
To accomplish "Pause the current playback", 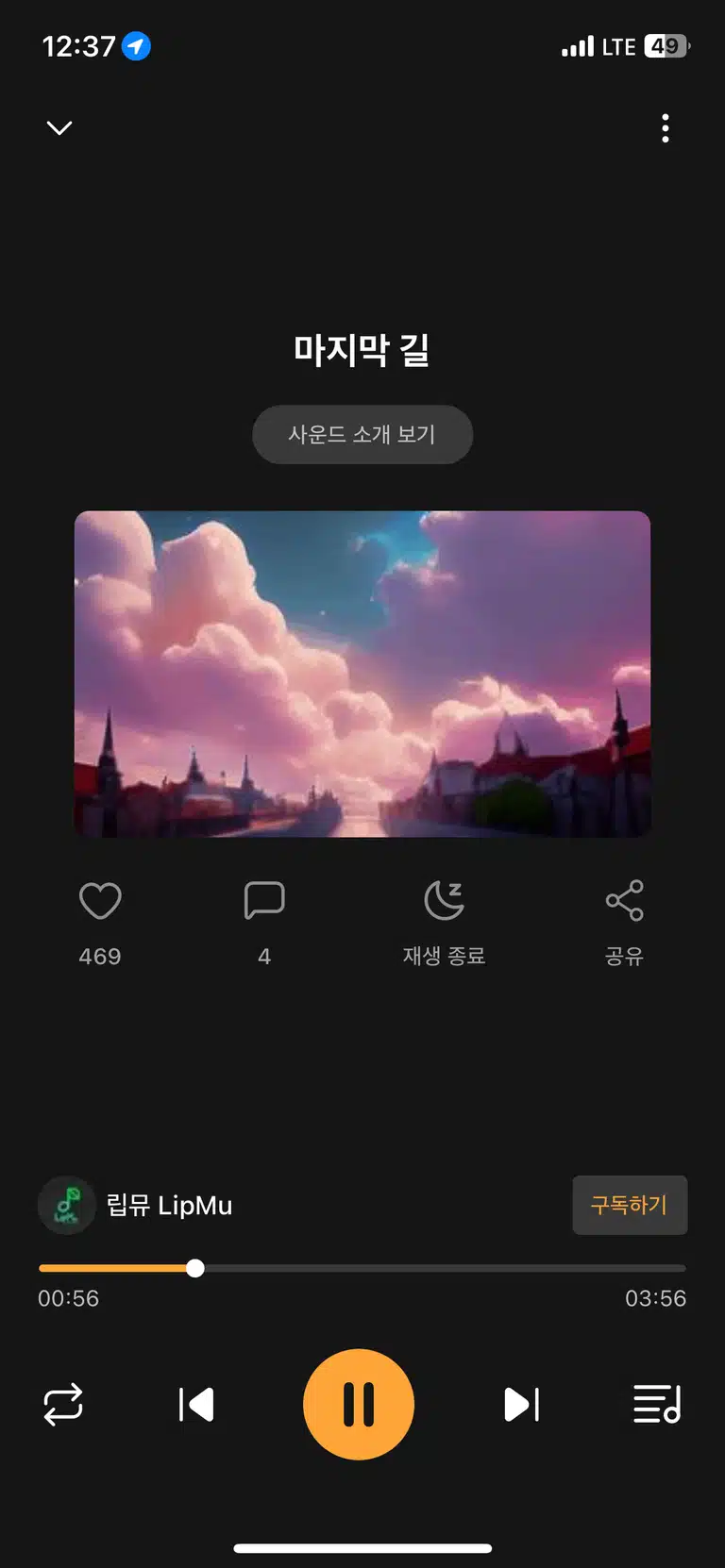I will (359, 1404).
